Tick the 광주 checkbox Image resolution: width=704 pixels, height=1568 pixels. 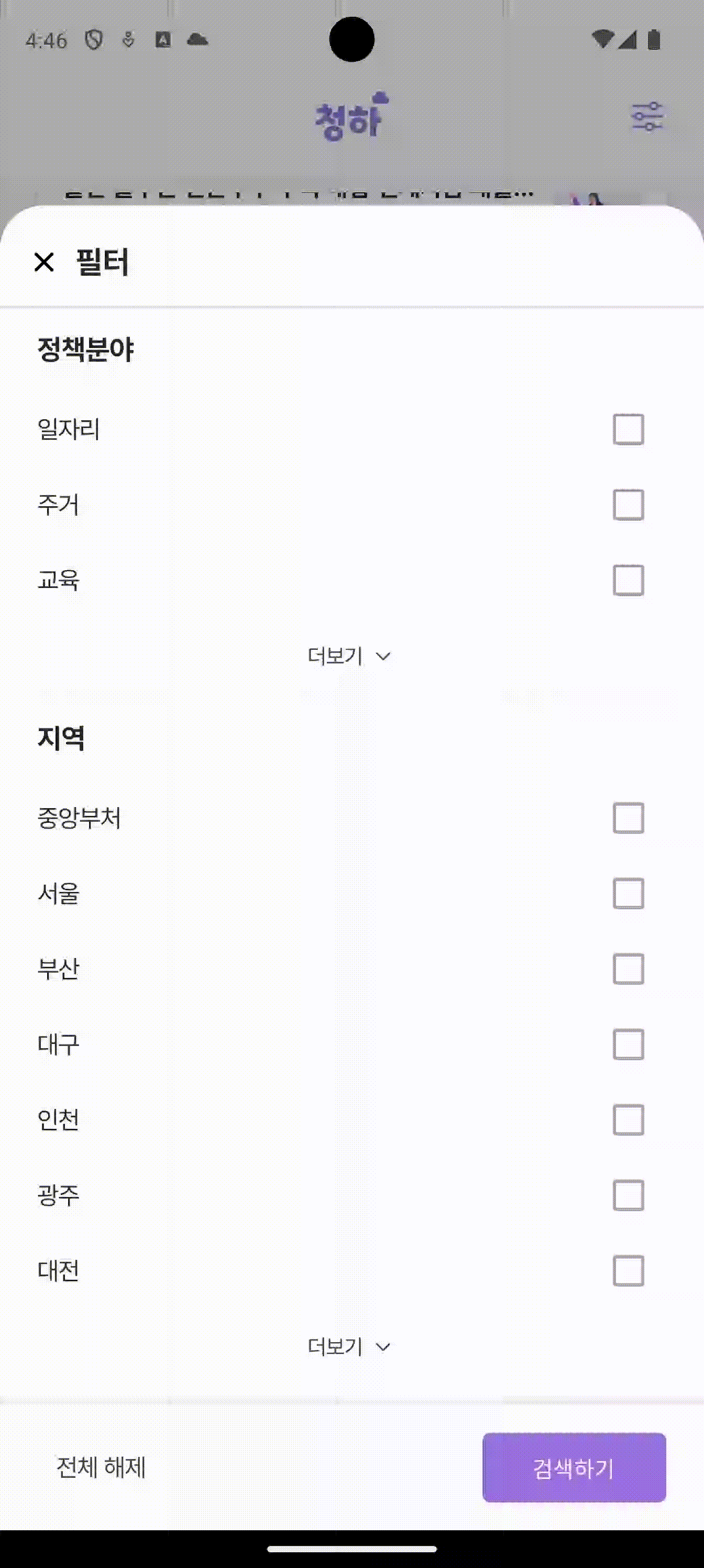tap(628, 1195)
